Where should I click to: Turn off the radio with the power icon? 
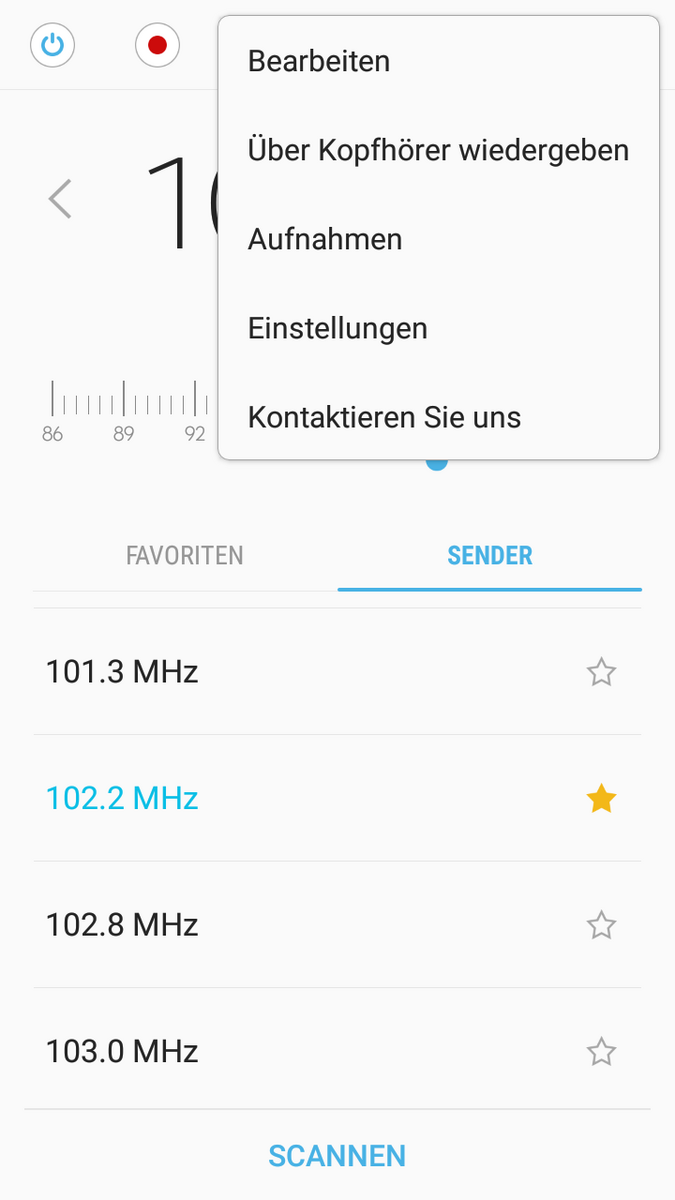[x=53, y=45]
